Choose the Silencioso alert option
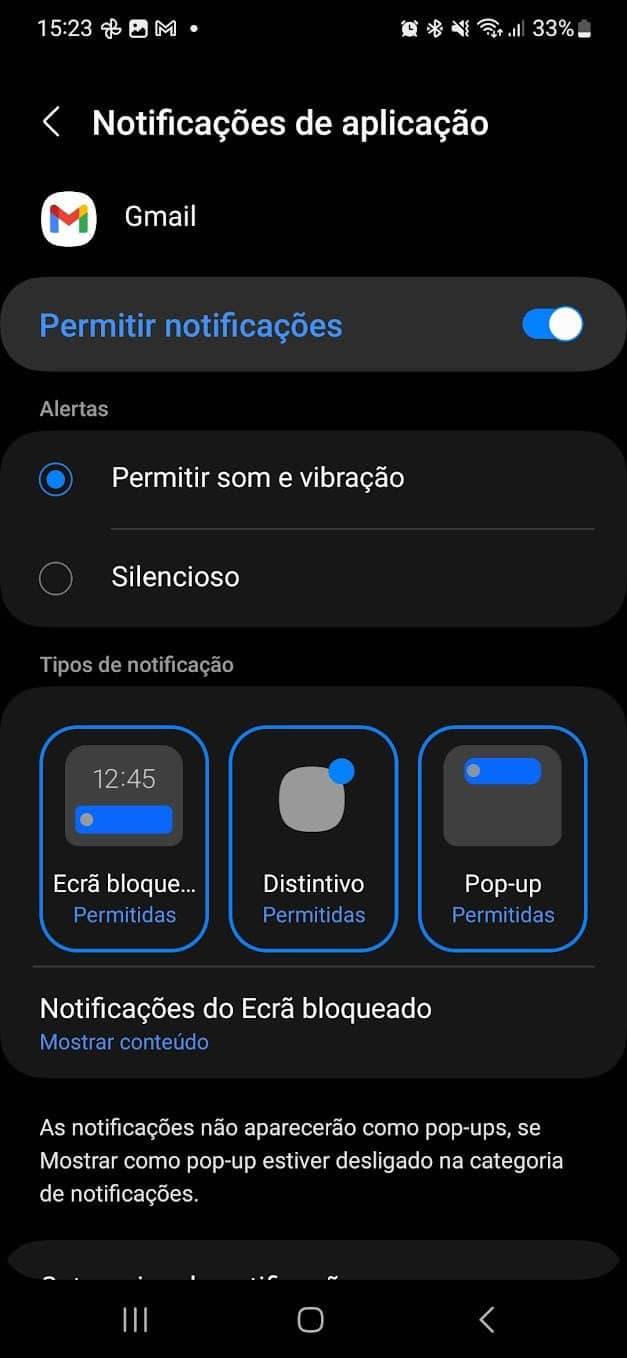The height and width of the screenshot is (1358, 627). click(x=56, y=578)
